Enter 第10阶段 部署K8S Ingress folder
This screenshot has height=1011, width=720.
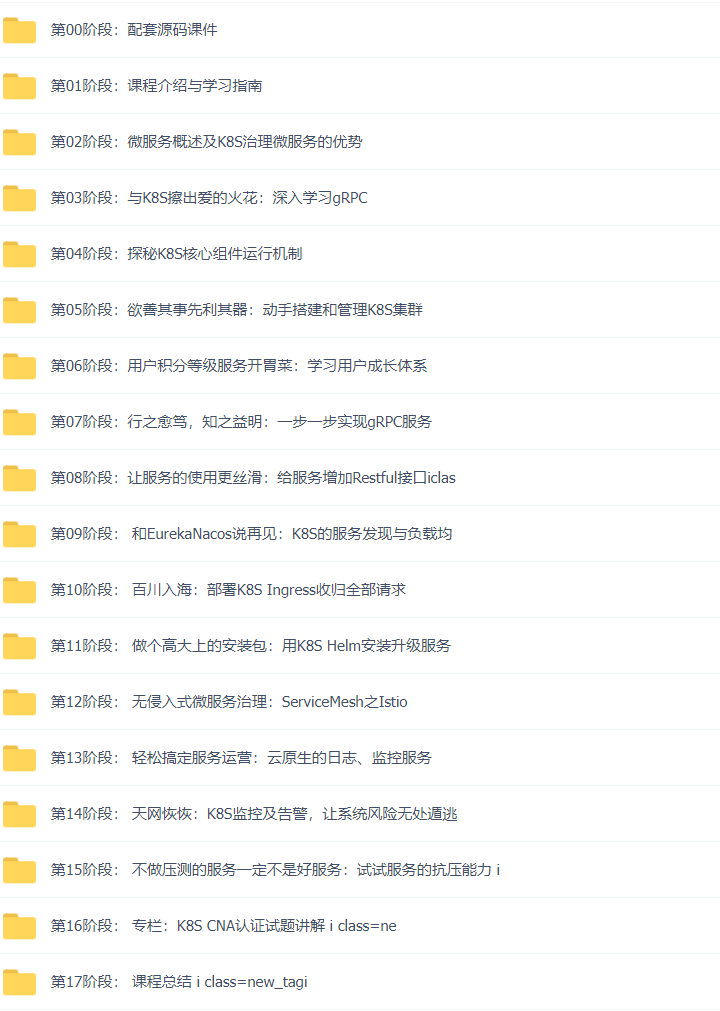point(228,590)
